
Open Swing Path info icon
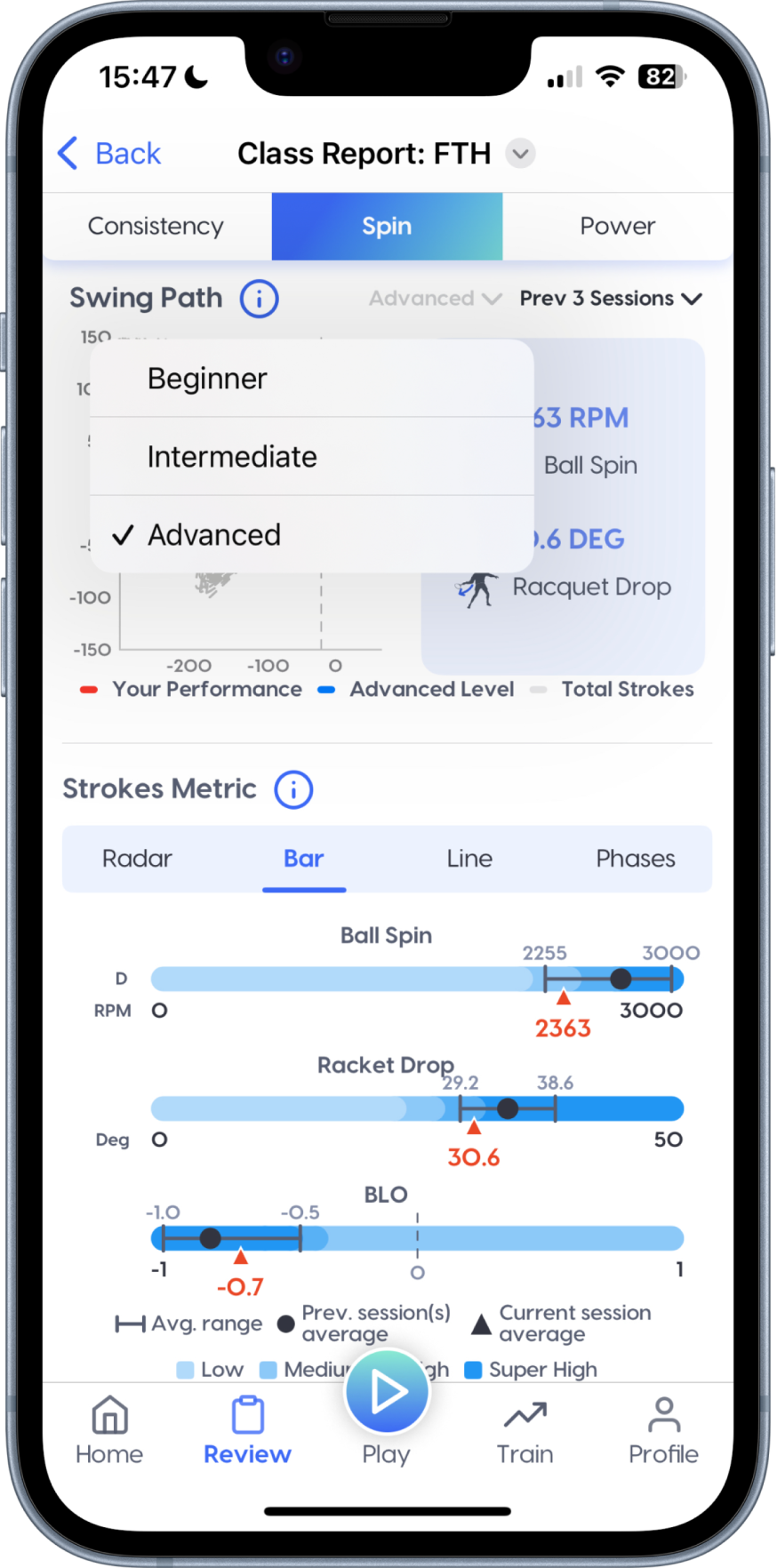tap(259, 299)
